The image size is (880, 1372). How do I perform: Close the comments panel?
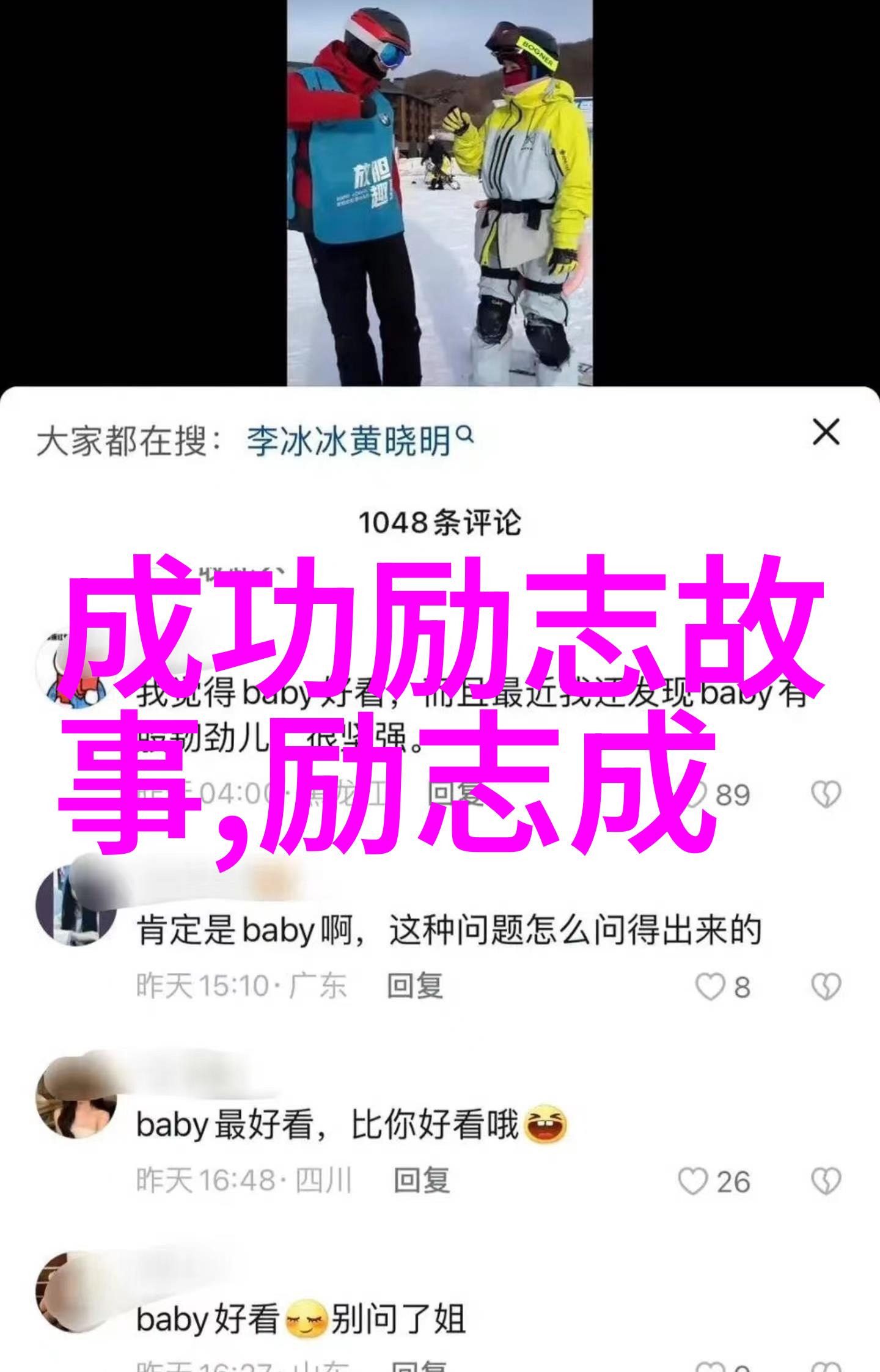pos(826,433)
